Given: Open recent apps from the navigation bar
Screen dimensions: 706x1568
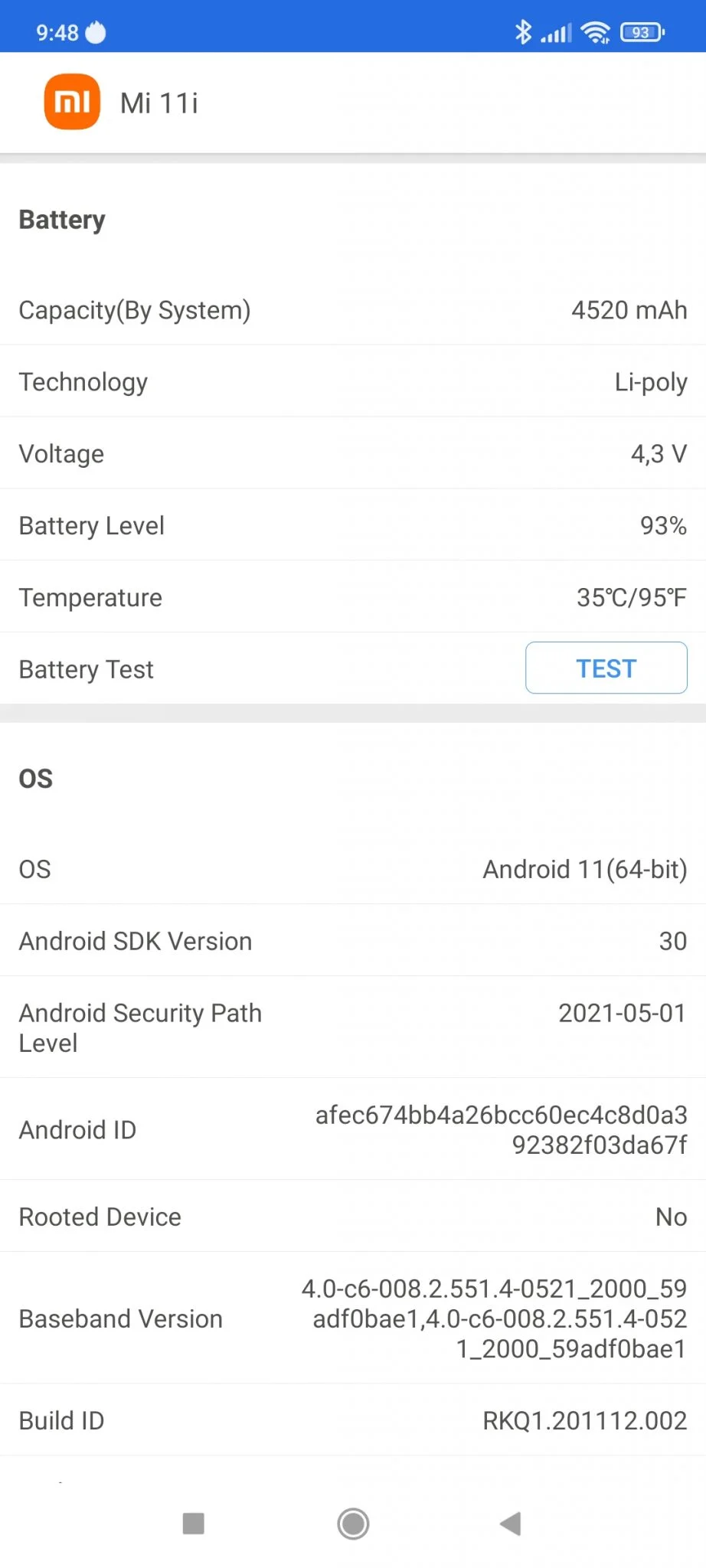Looking at the screenshot, I should [194, 1524].
